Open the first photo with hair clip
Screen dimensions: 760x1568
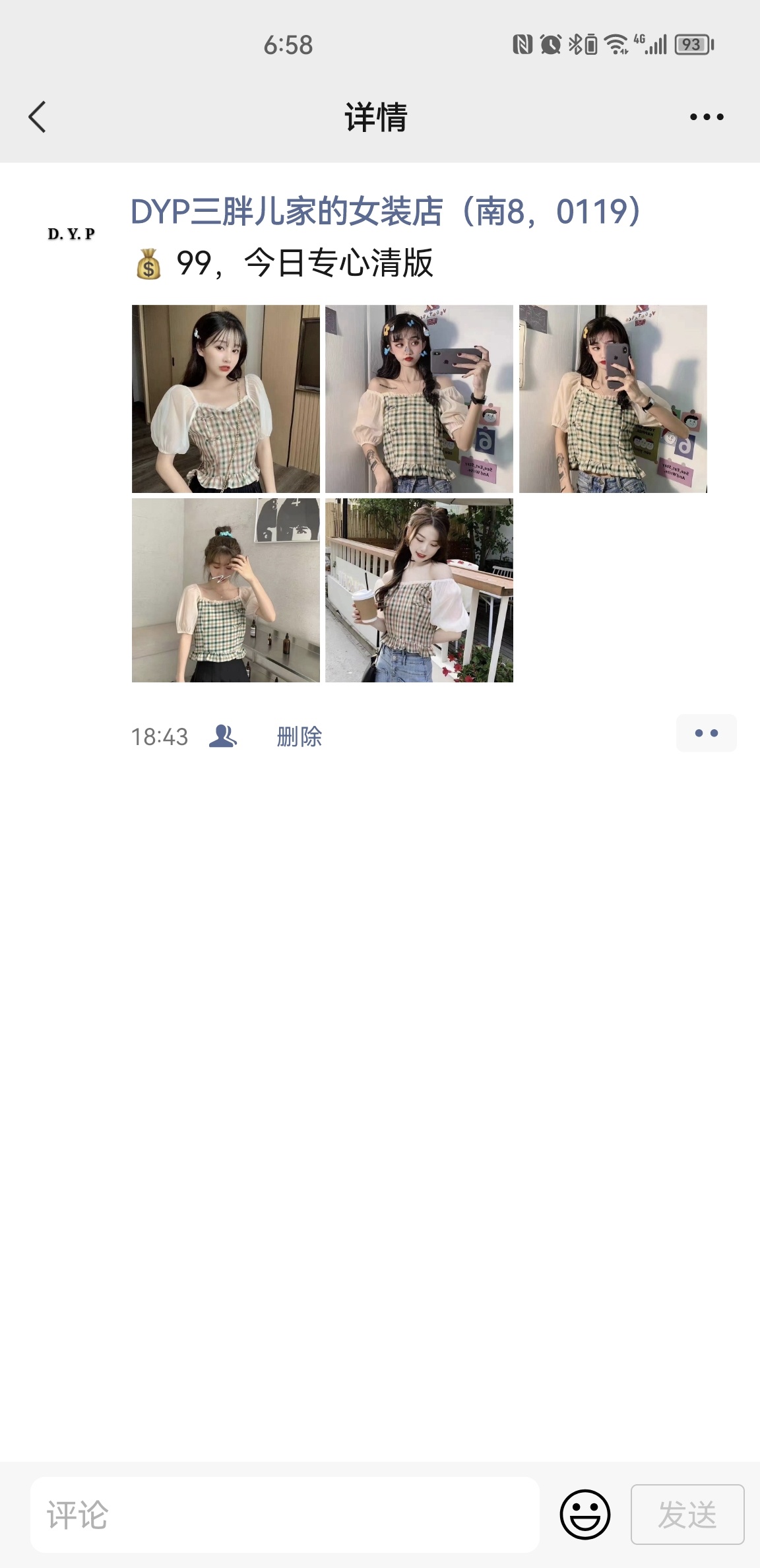[x=226, y=399]
